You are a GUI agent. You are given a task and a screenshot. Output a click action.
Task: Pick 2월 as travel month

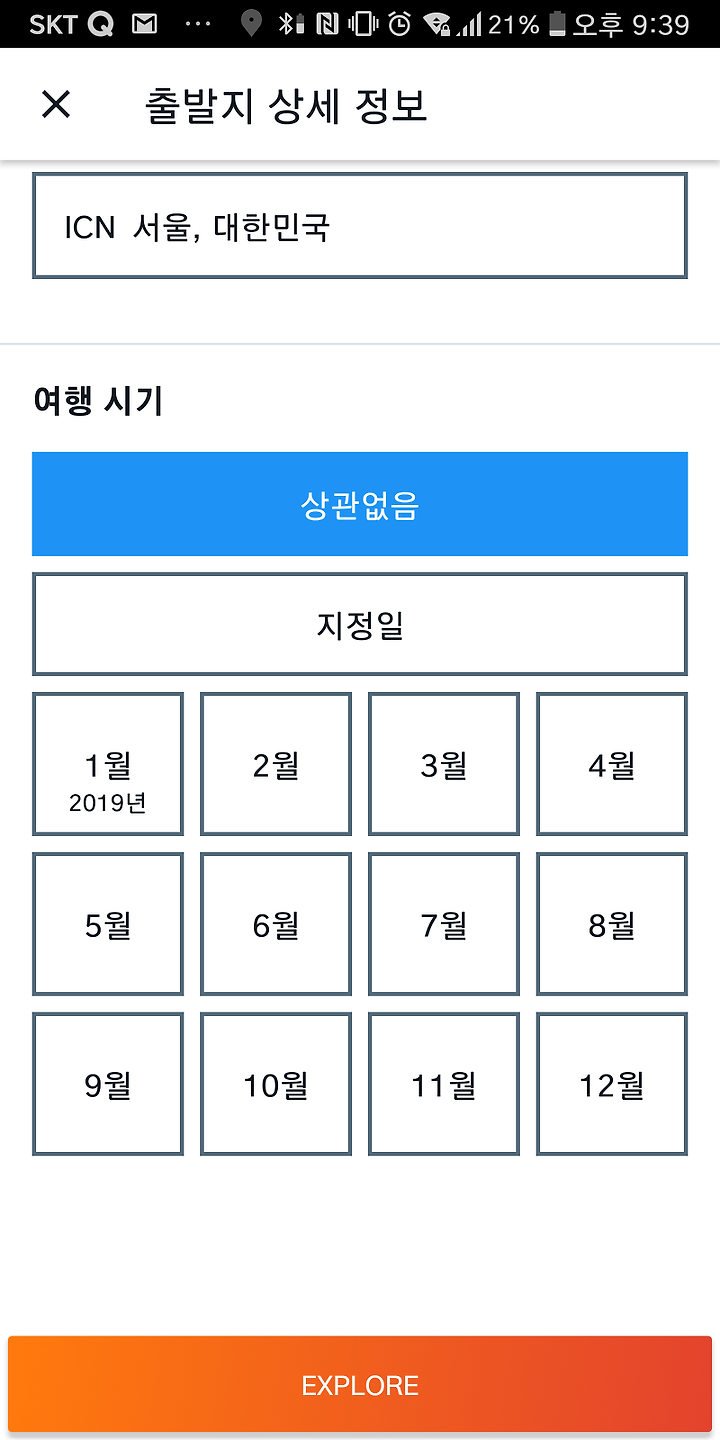276,764
